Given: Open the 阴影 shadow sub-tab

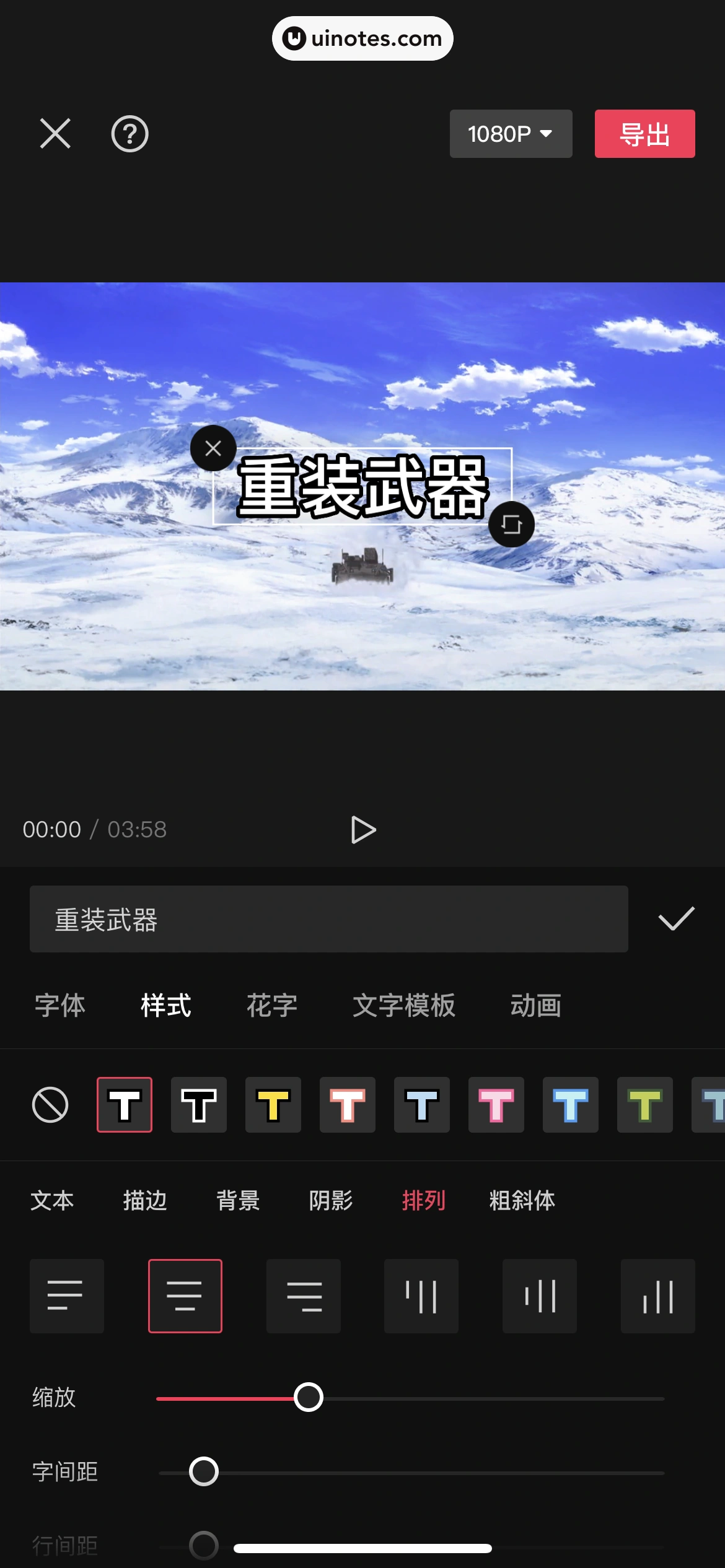Looking at the screenshot, I should (x=331, y=1200).
